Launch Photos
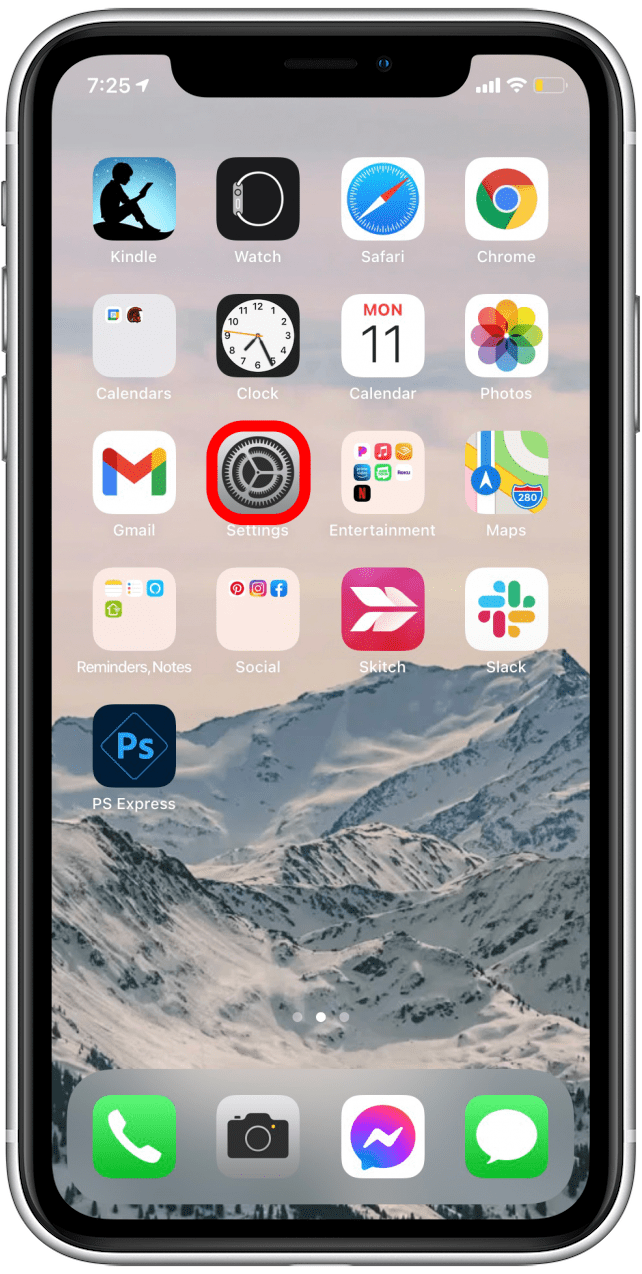This screenshot has width=642, height=1274. [x=506, y=336]
